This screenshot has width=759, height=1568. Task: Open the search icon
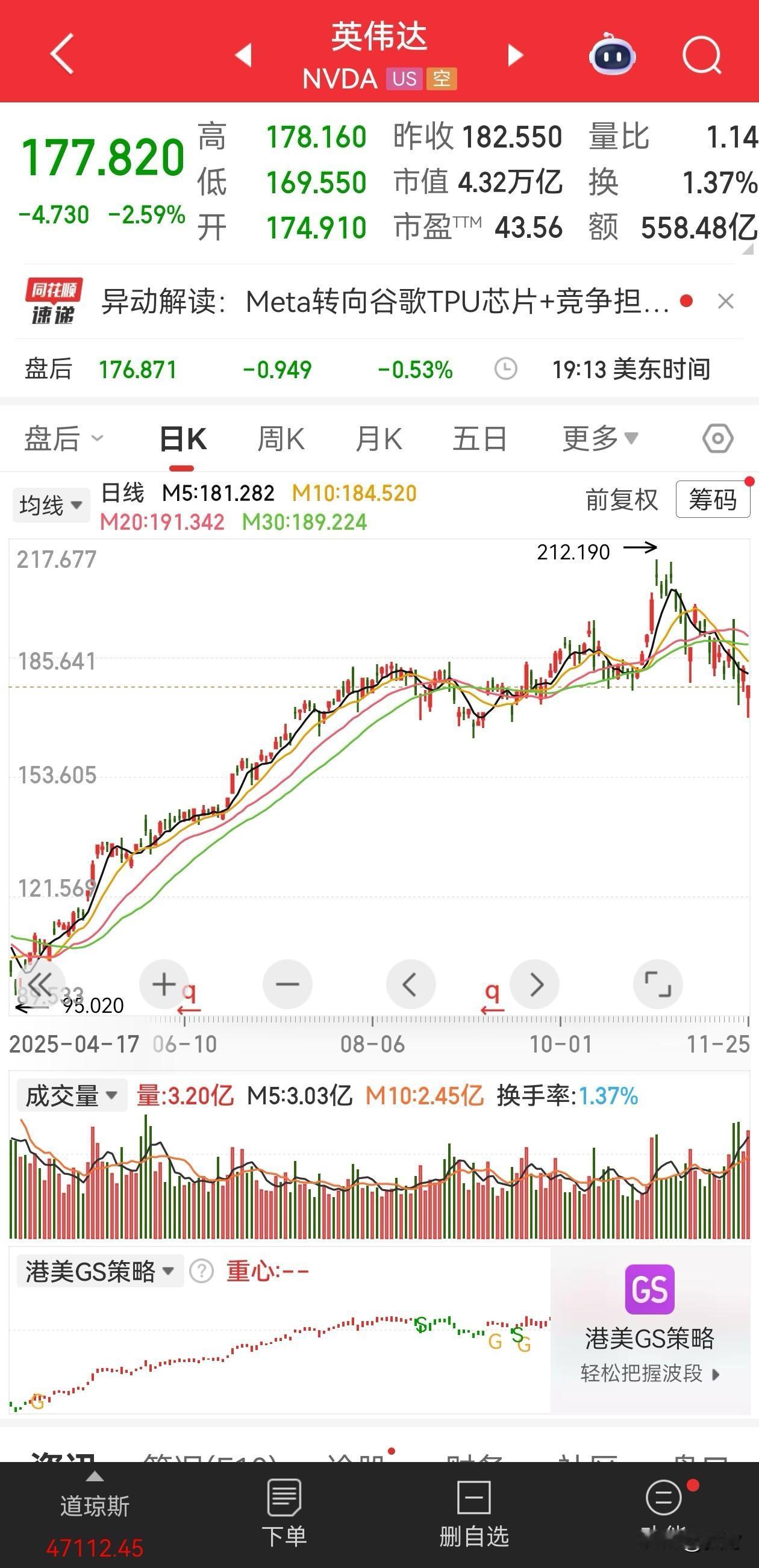[x=701, y=55]
